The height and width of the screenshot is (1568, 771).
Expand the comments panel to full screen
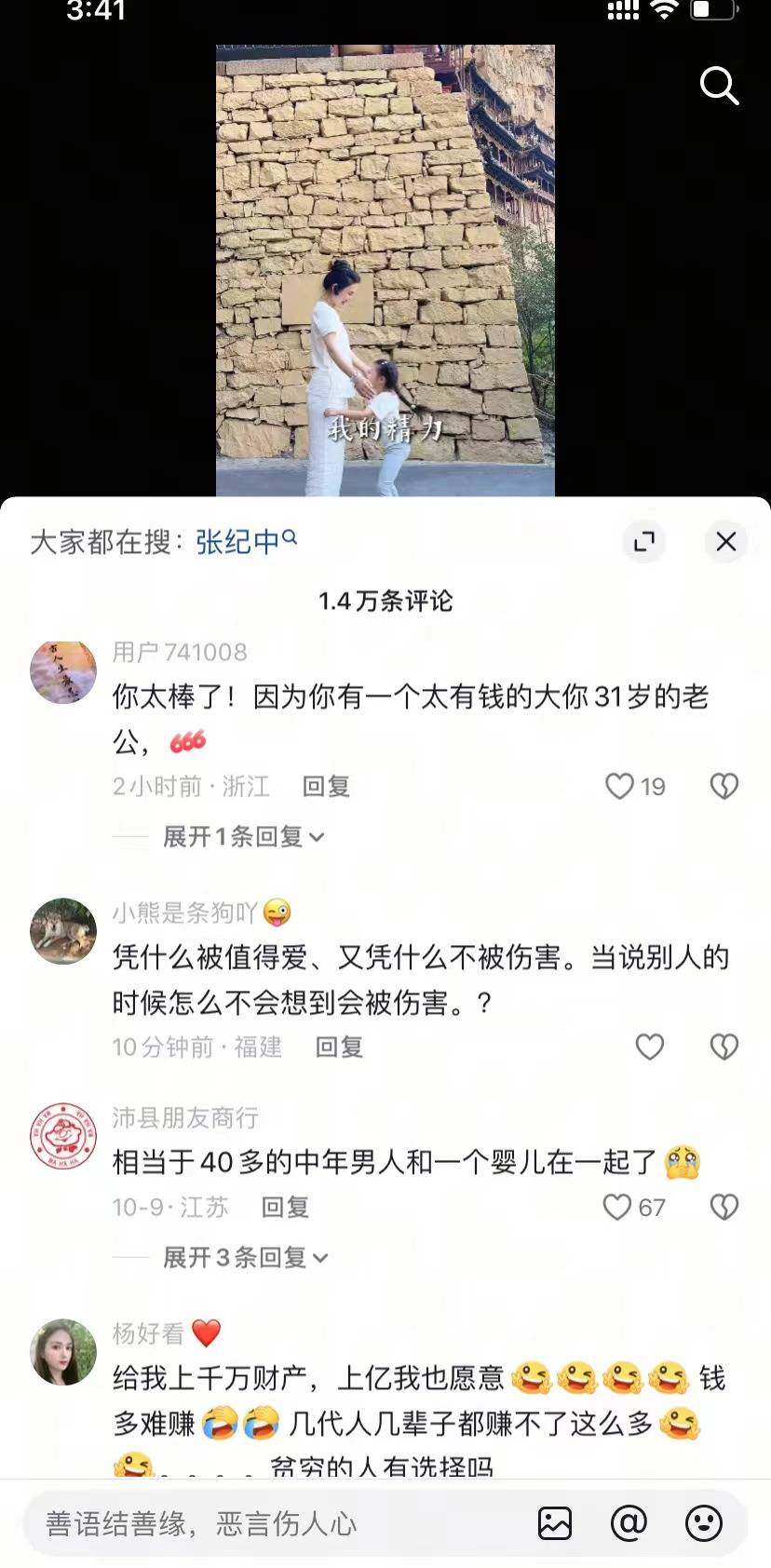(x=644, y=541)
